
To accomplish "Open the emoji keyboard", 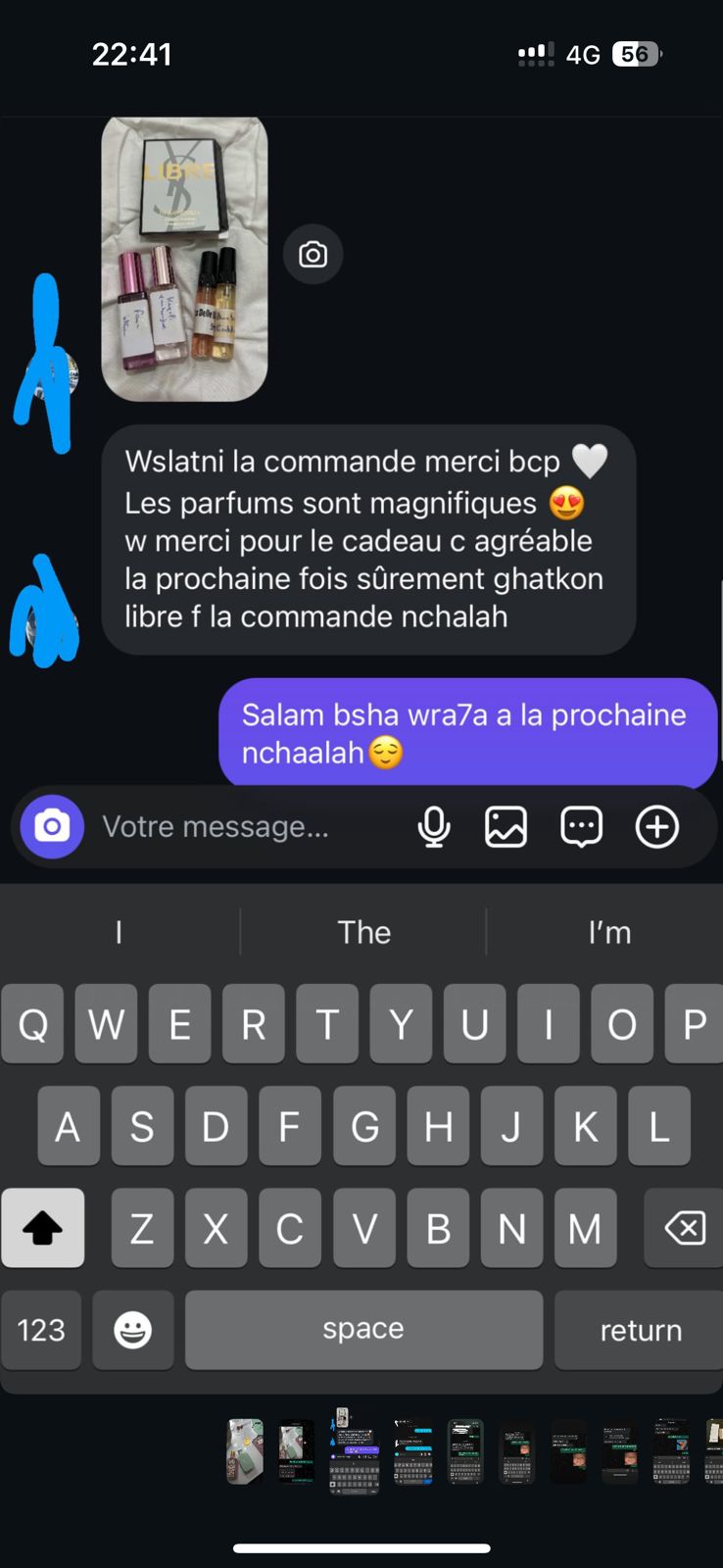I will tap(132, 1330).
